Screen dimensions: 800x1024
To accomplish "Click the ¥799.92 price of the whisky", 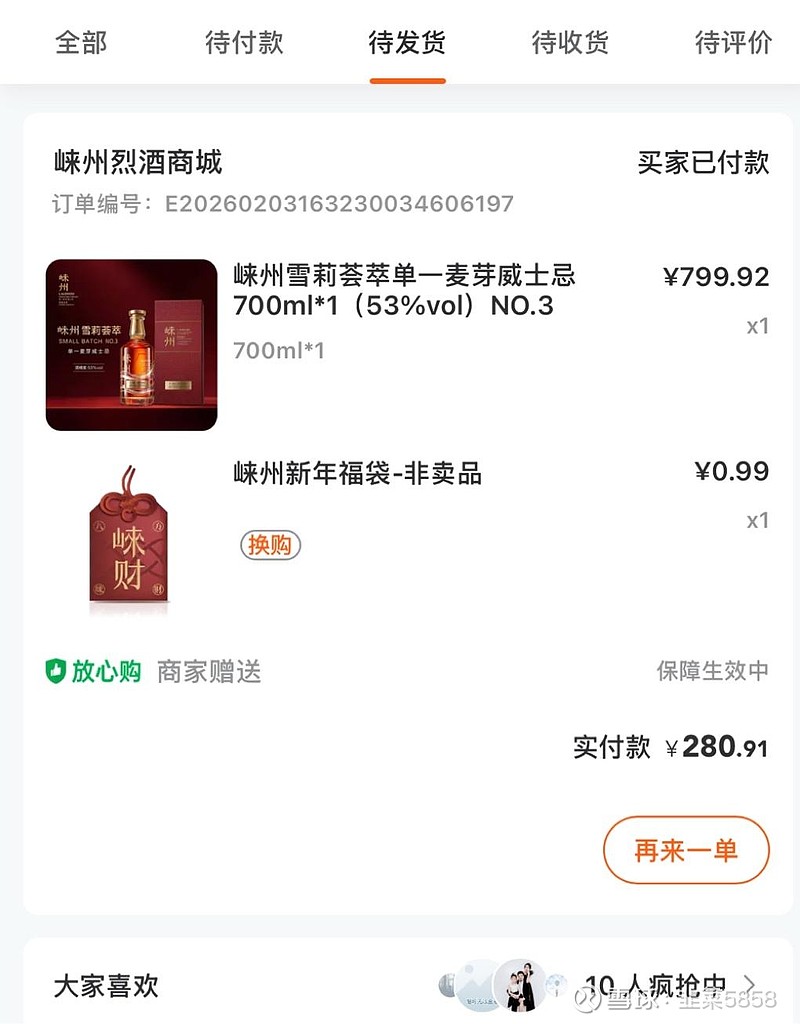I will (717, 276).
